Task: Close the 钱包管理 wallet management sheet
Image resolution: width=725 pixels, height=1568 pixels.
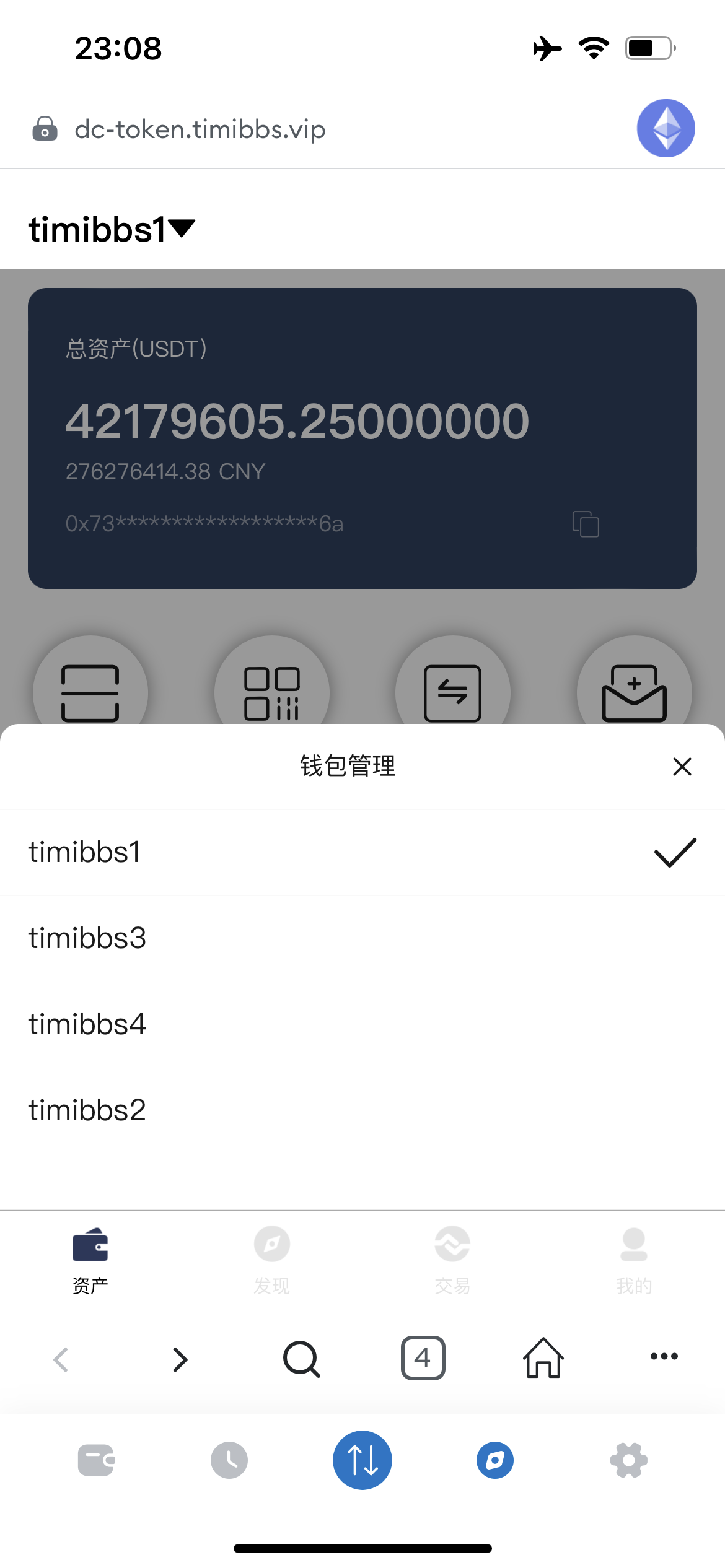Action: (x=682, y=767)
